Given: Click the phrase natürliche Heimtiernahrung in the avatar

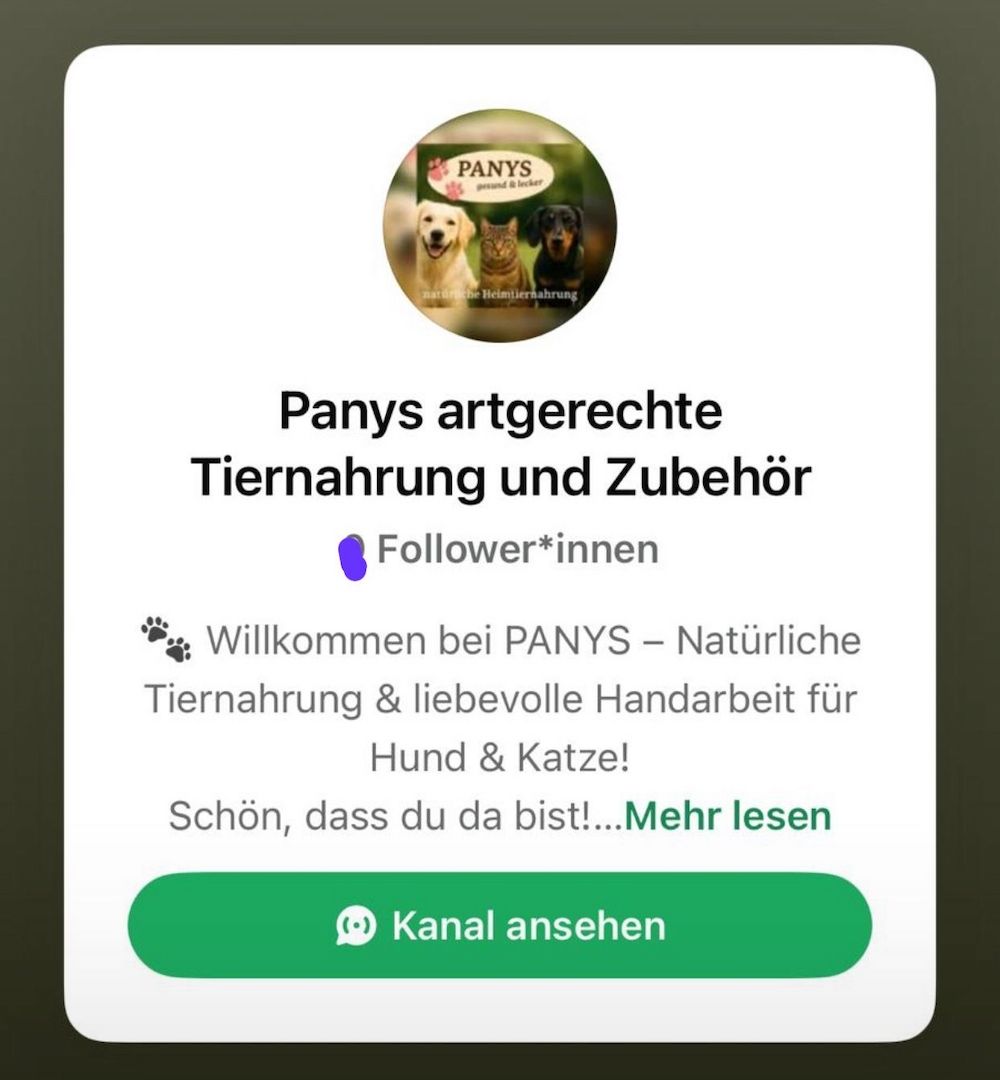Looking at the screenshot, I should [499, 296].
